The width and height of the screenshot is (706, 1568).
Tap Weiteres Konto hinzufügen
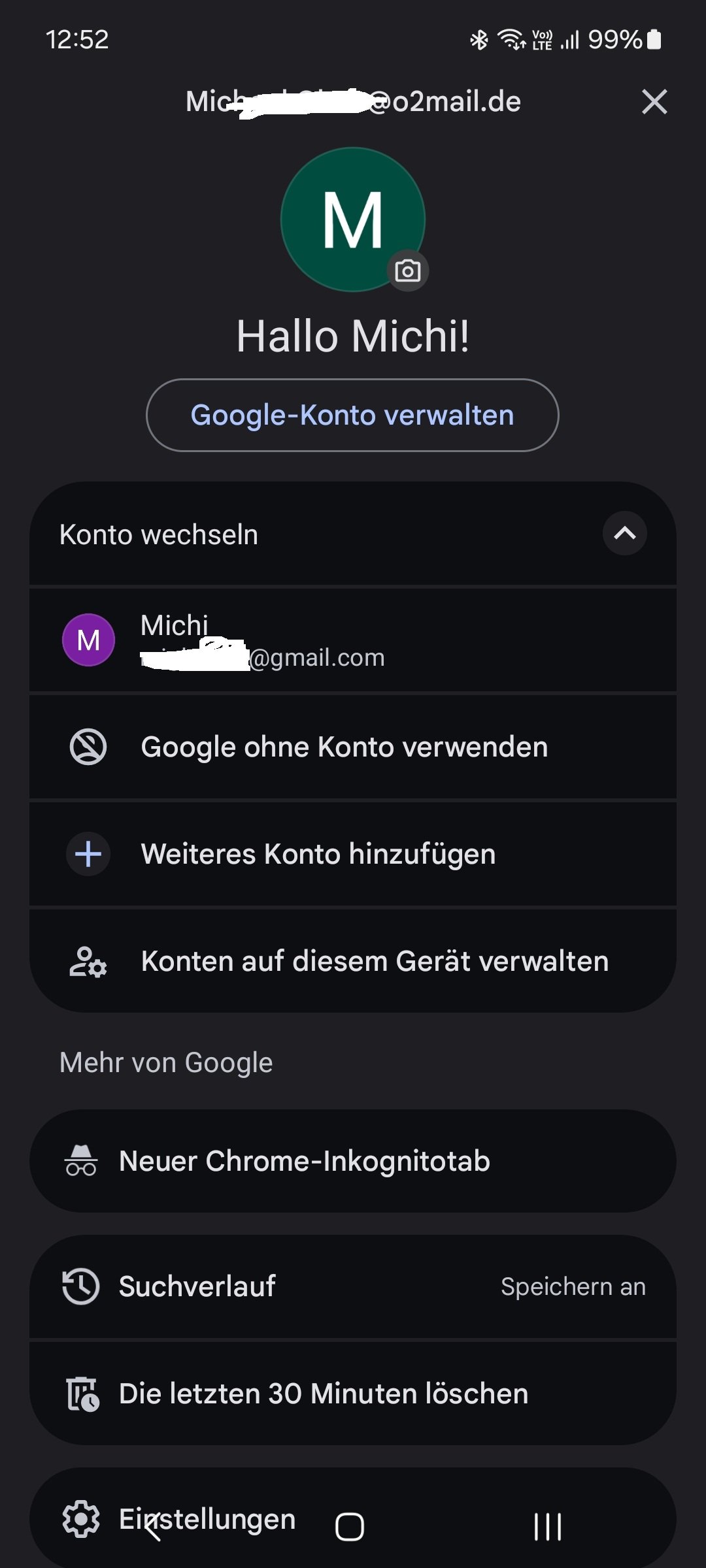pos(353,854)
